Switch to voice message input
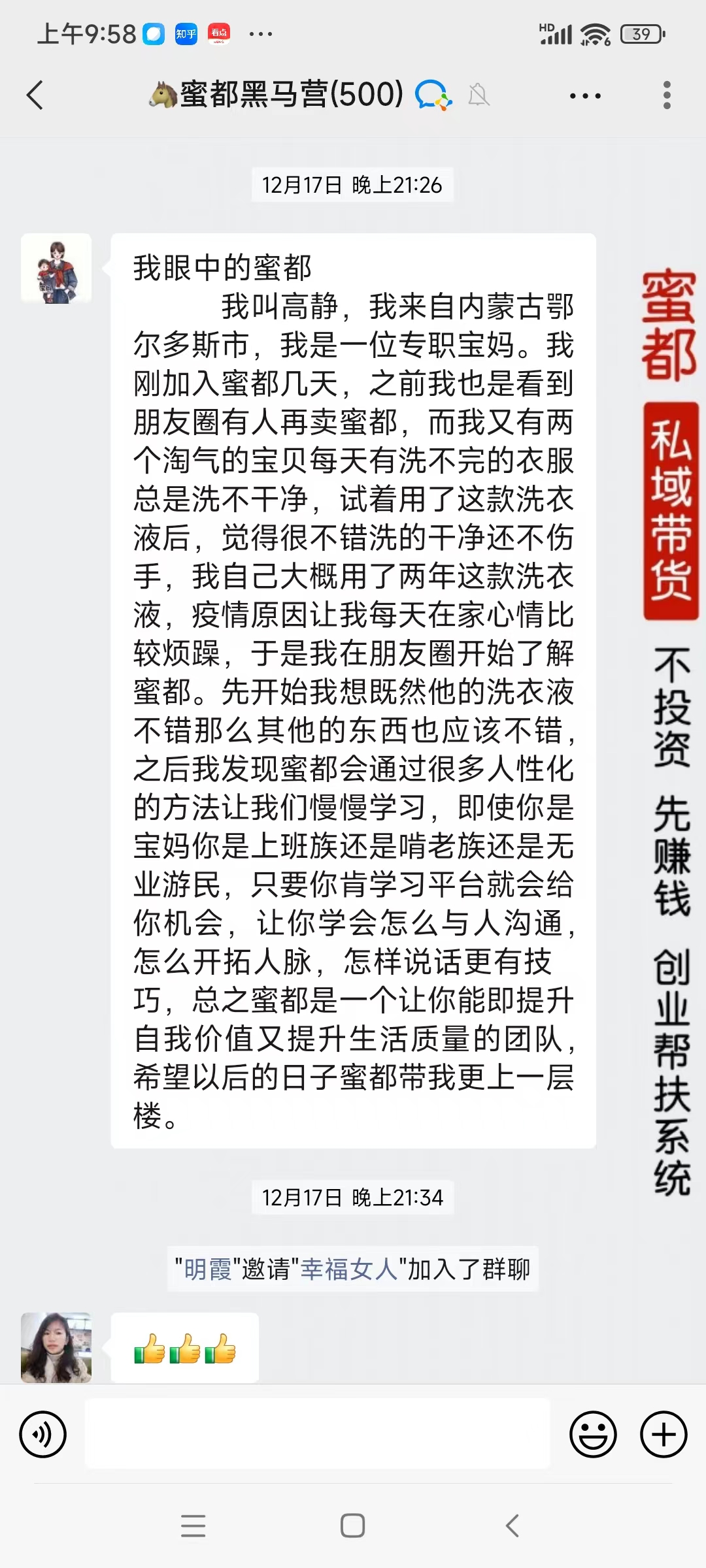 click(43, 1435)
